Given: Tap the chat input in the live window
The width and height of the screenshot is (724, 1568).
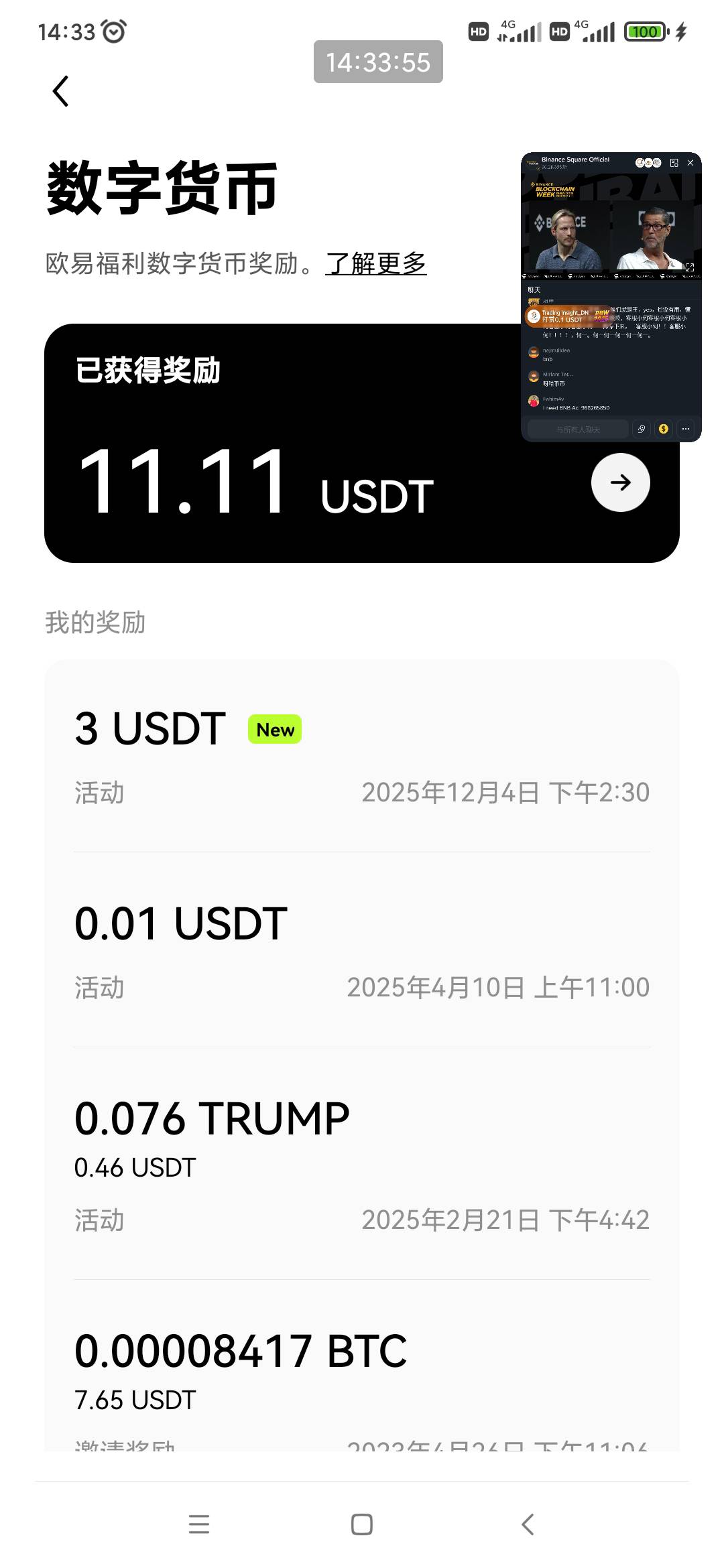Looking at the screenshot, I should coord(578,429).
